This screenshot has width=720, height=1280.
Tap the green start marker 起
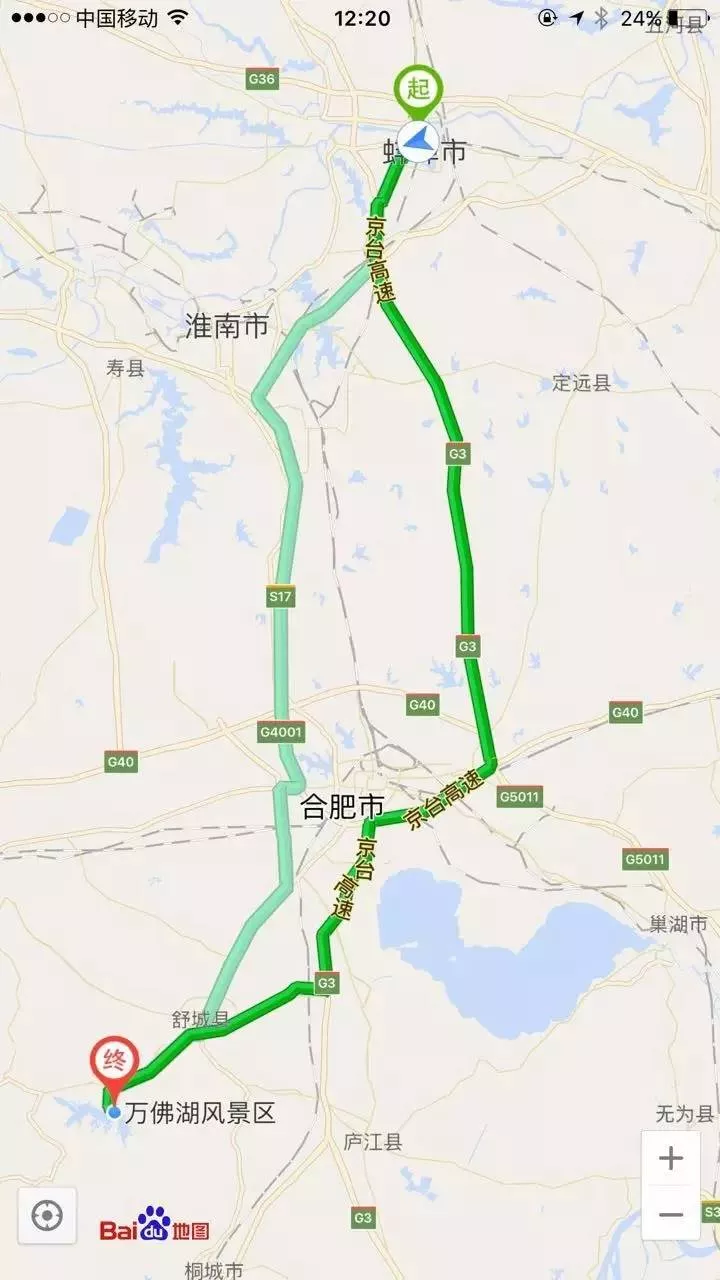(x=418, y=91)
